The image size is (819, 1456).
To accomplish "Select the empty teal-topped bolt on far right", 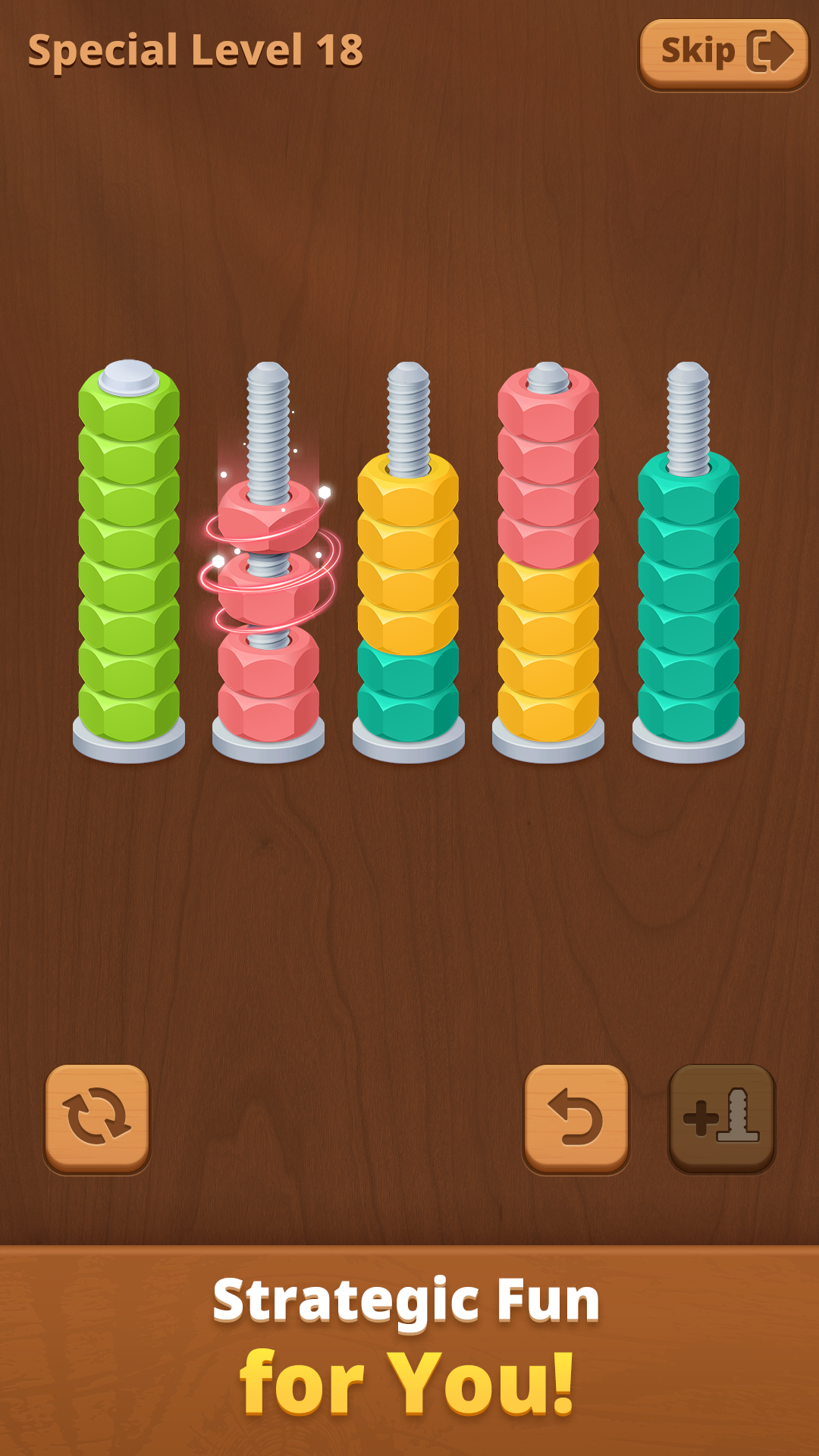I will tap(686, 599).
